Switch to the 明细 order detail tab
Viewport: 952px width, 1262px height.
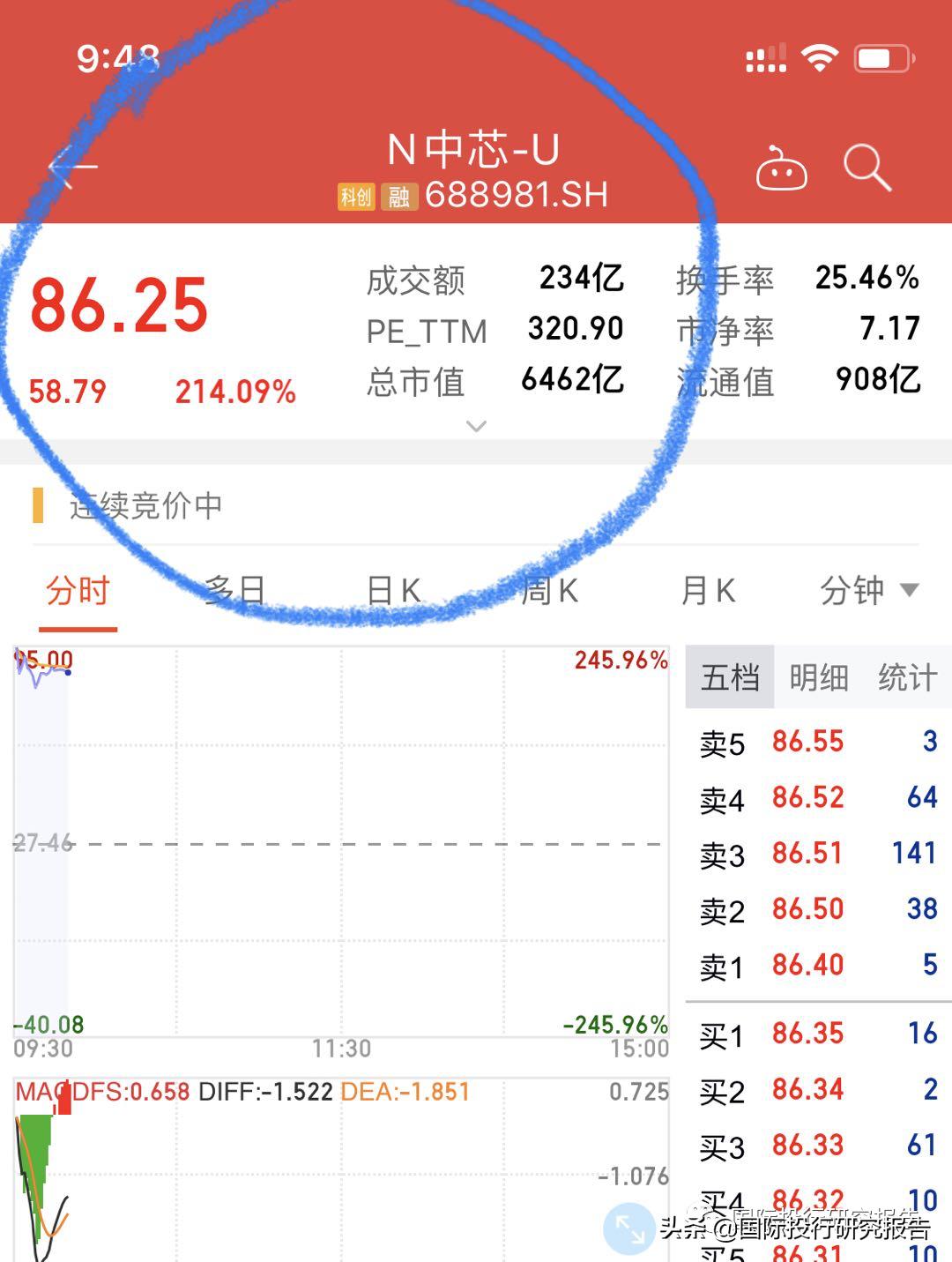(x=820, y=677)
